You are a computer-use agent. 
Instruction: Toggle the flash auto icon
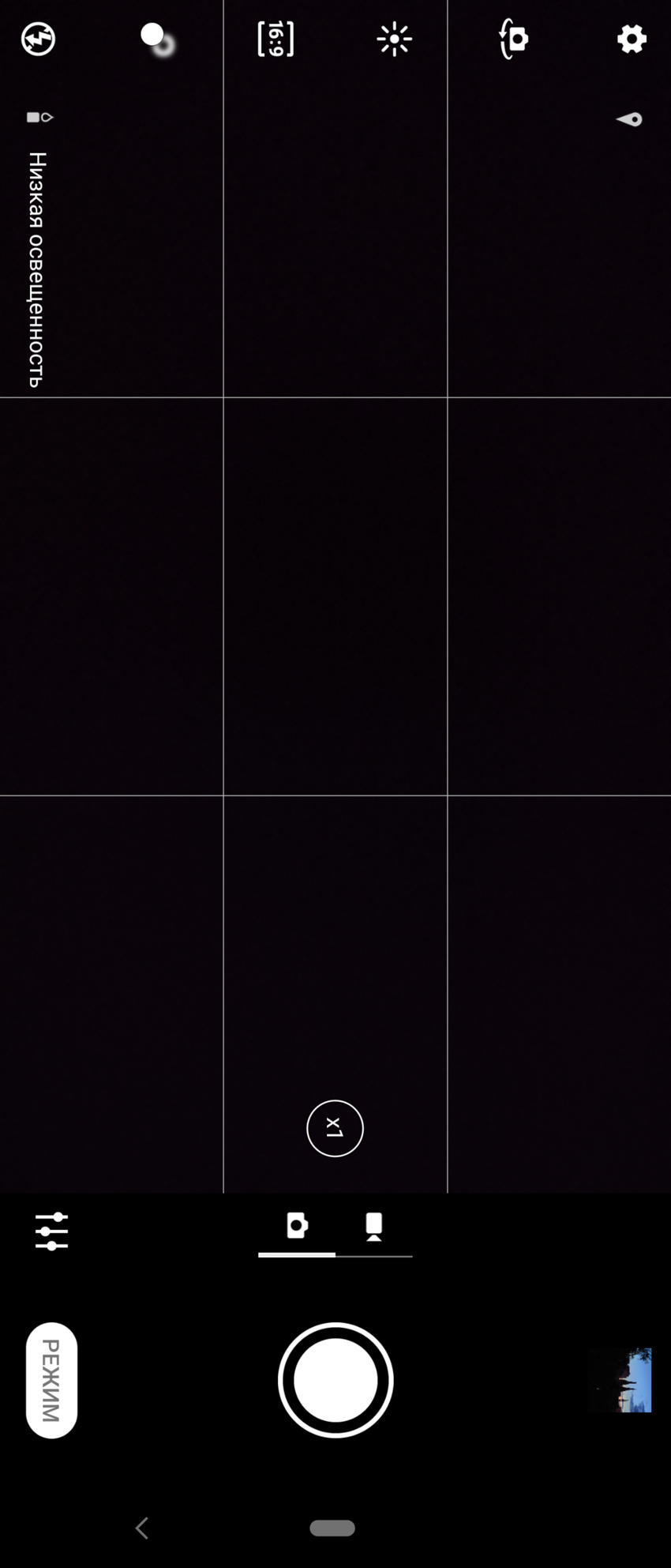click(38, 39)
